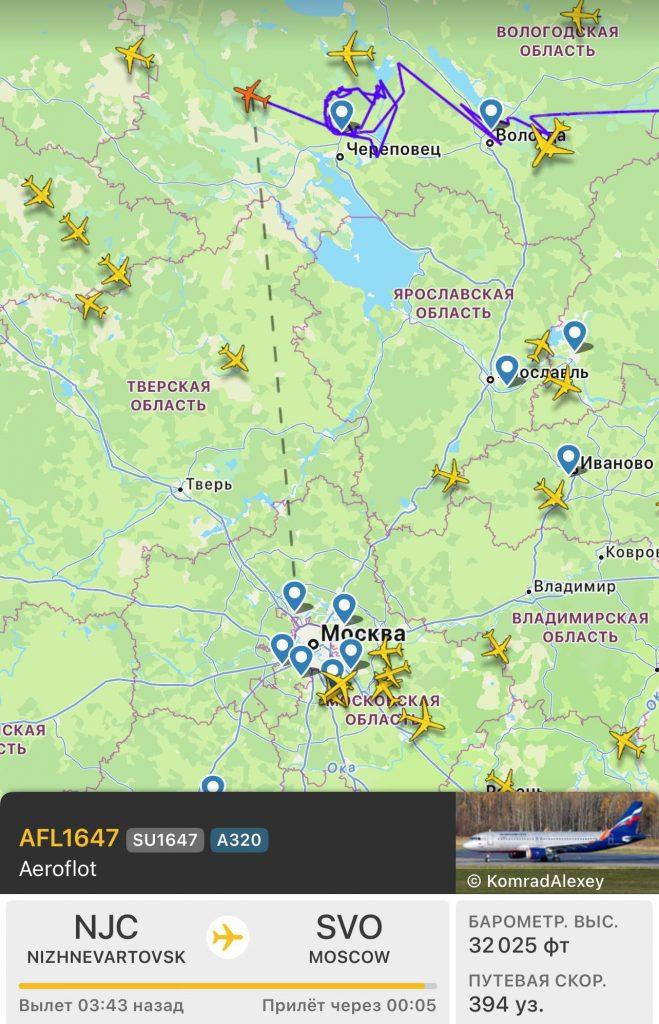Tap the yellow plane just below Ivanovo
659x1024 pixels.
(x=551, y=493)
